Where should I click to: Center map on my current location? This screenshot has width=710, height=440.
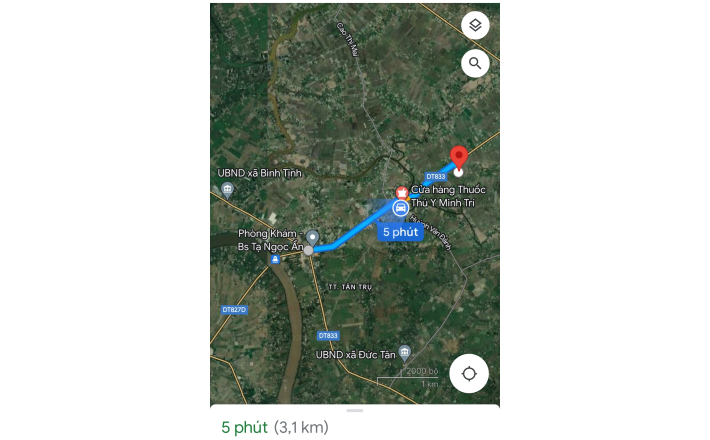pos(469,374)
